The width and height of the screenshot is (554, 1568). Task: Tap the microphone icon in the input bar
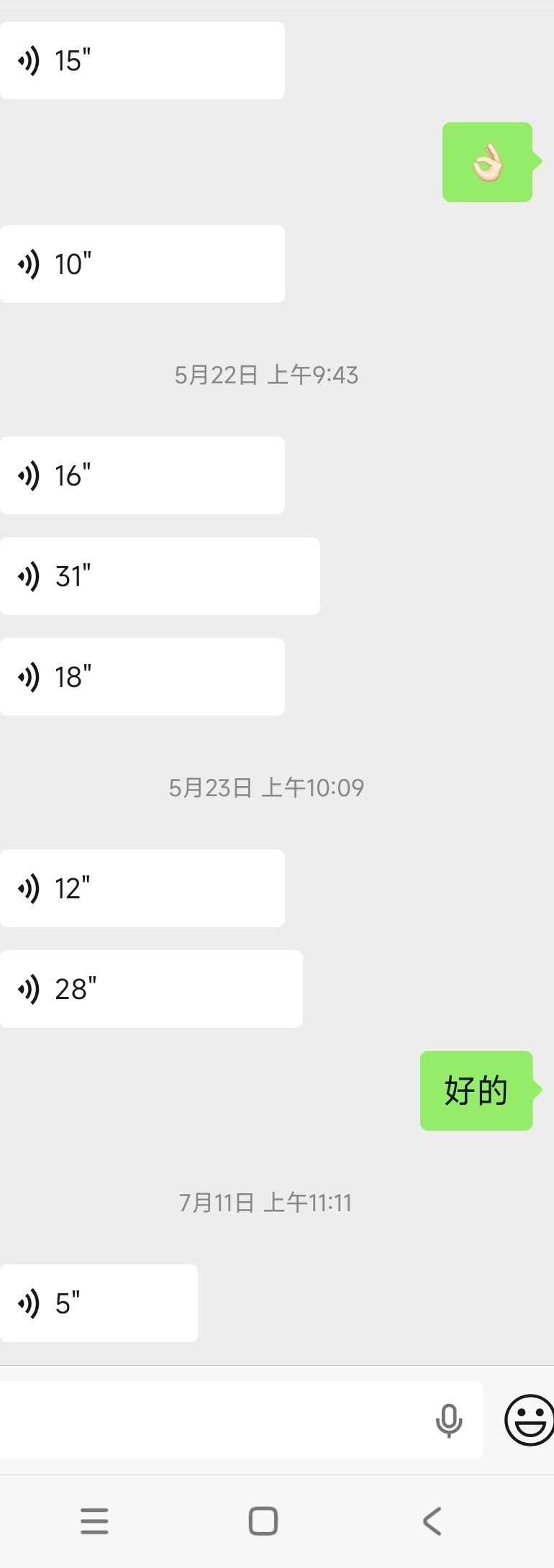coord(449,1420)
